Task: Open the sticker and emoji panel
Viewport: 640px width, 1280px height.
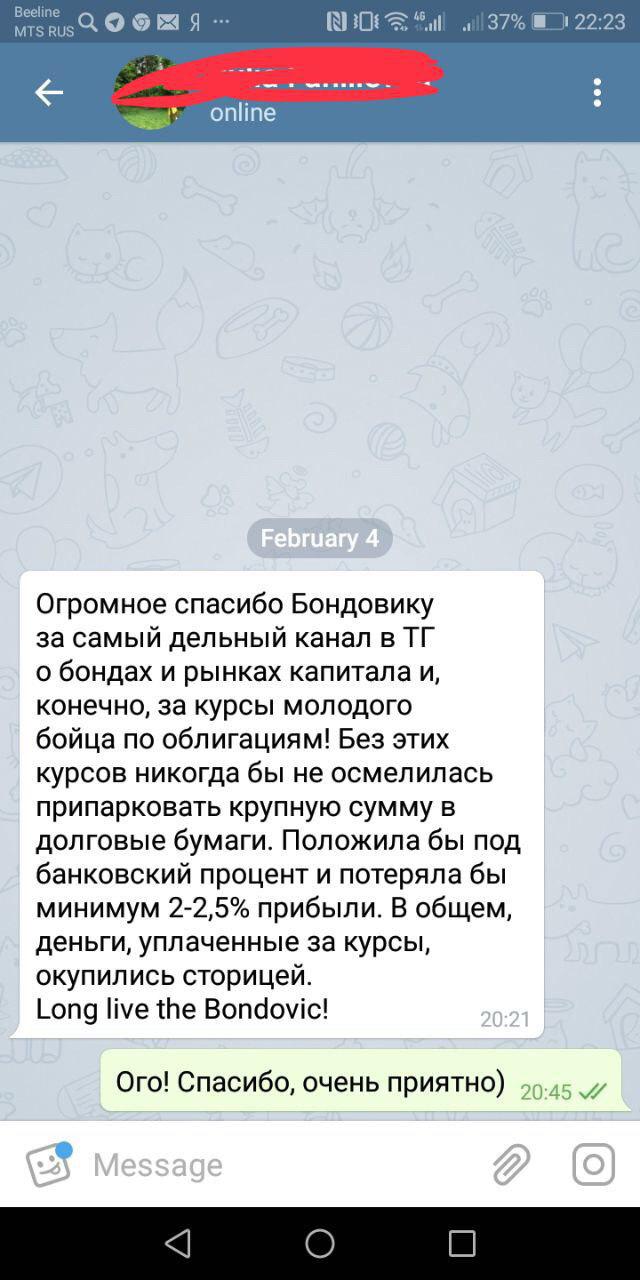Action: [48, 1165]
